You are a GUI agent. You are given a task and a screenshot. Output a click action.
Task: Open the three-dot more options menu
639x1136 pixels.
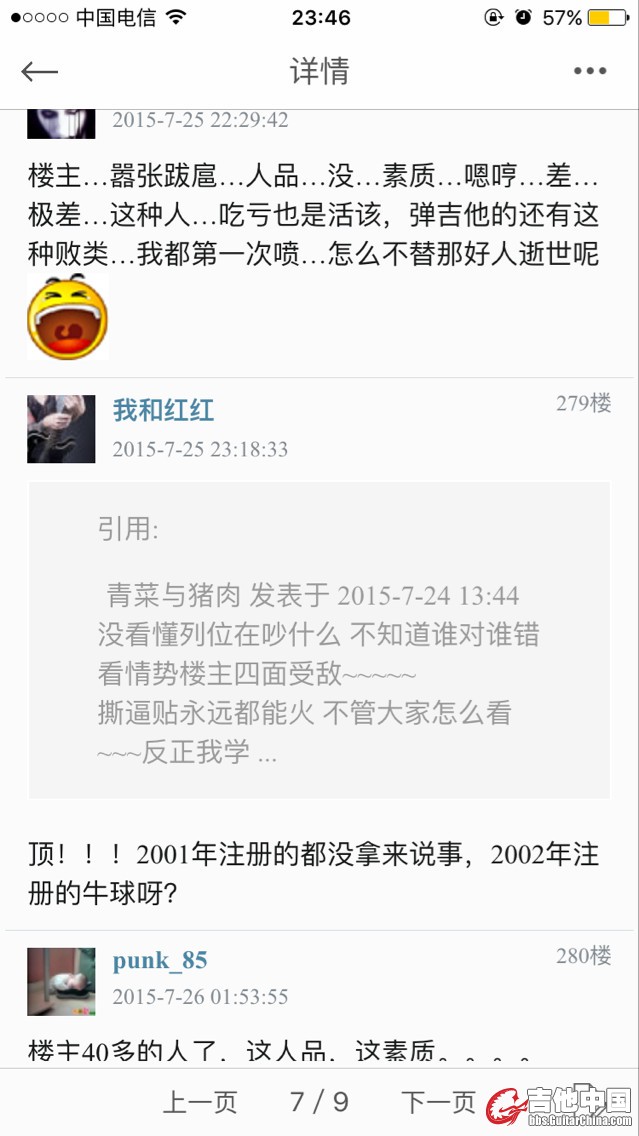coord(590,71)
